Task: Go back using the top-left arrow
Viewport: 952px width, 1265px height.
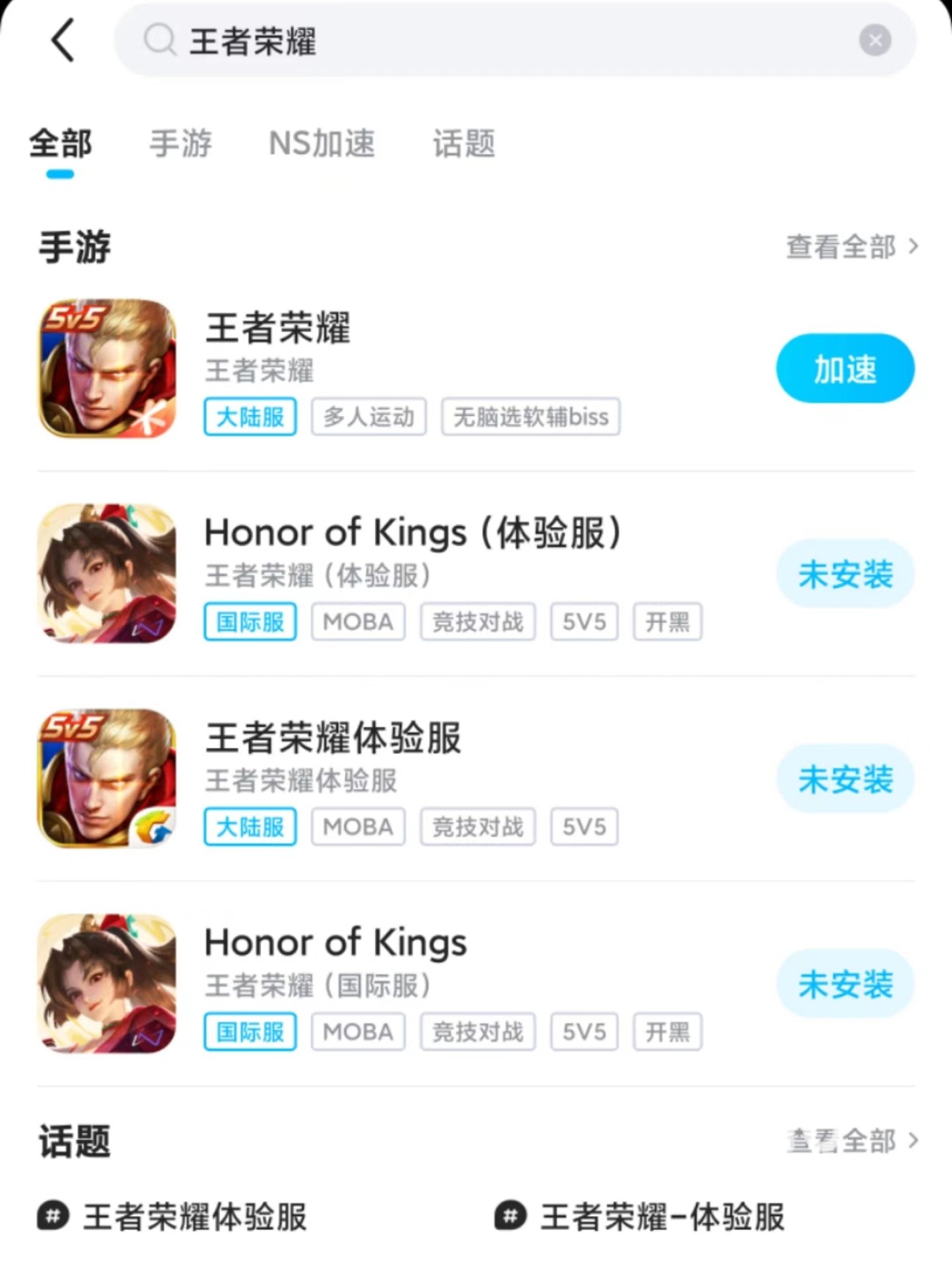Action: [x=63, y=40]
